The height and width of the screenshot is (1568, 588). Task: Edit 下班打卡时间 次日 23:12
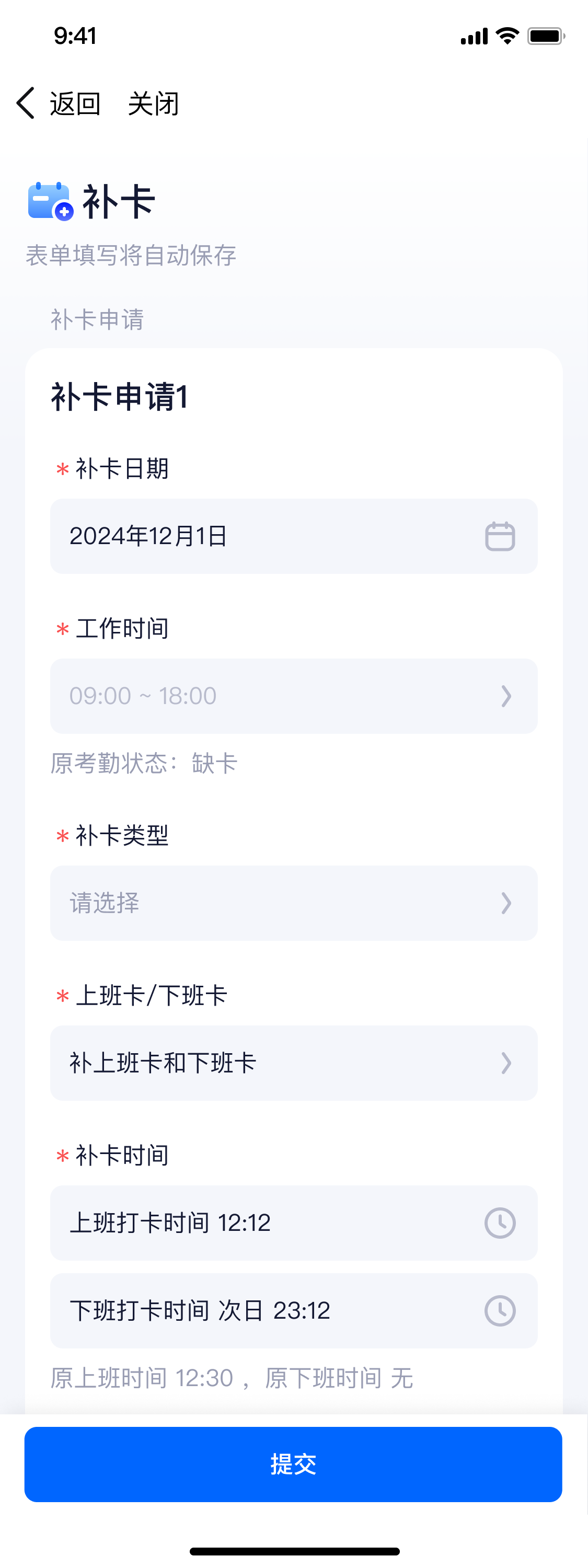(293, 1310)
